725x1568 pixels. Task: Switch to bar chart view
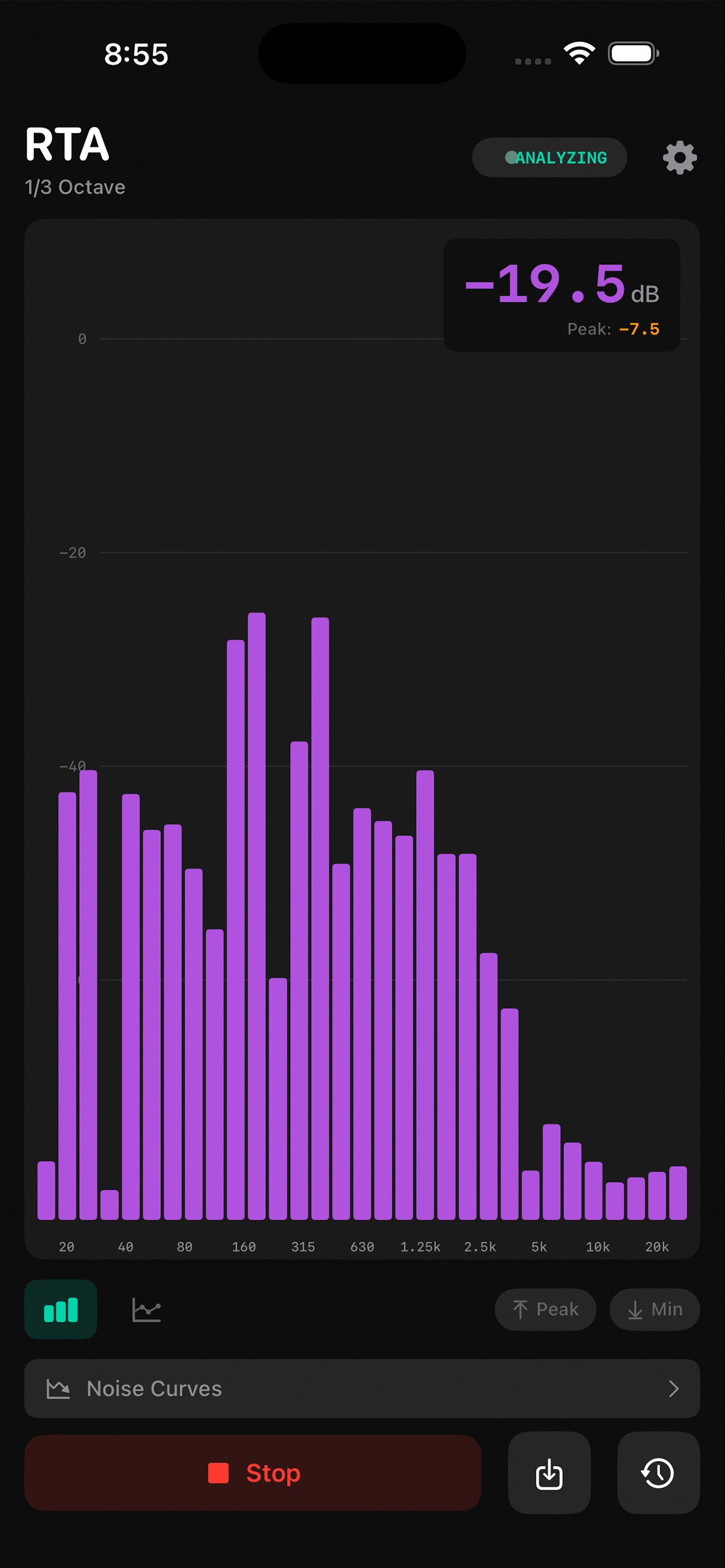61,1309
